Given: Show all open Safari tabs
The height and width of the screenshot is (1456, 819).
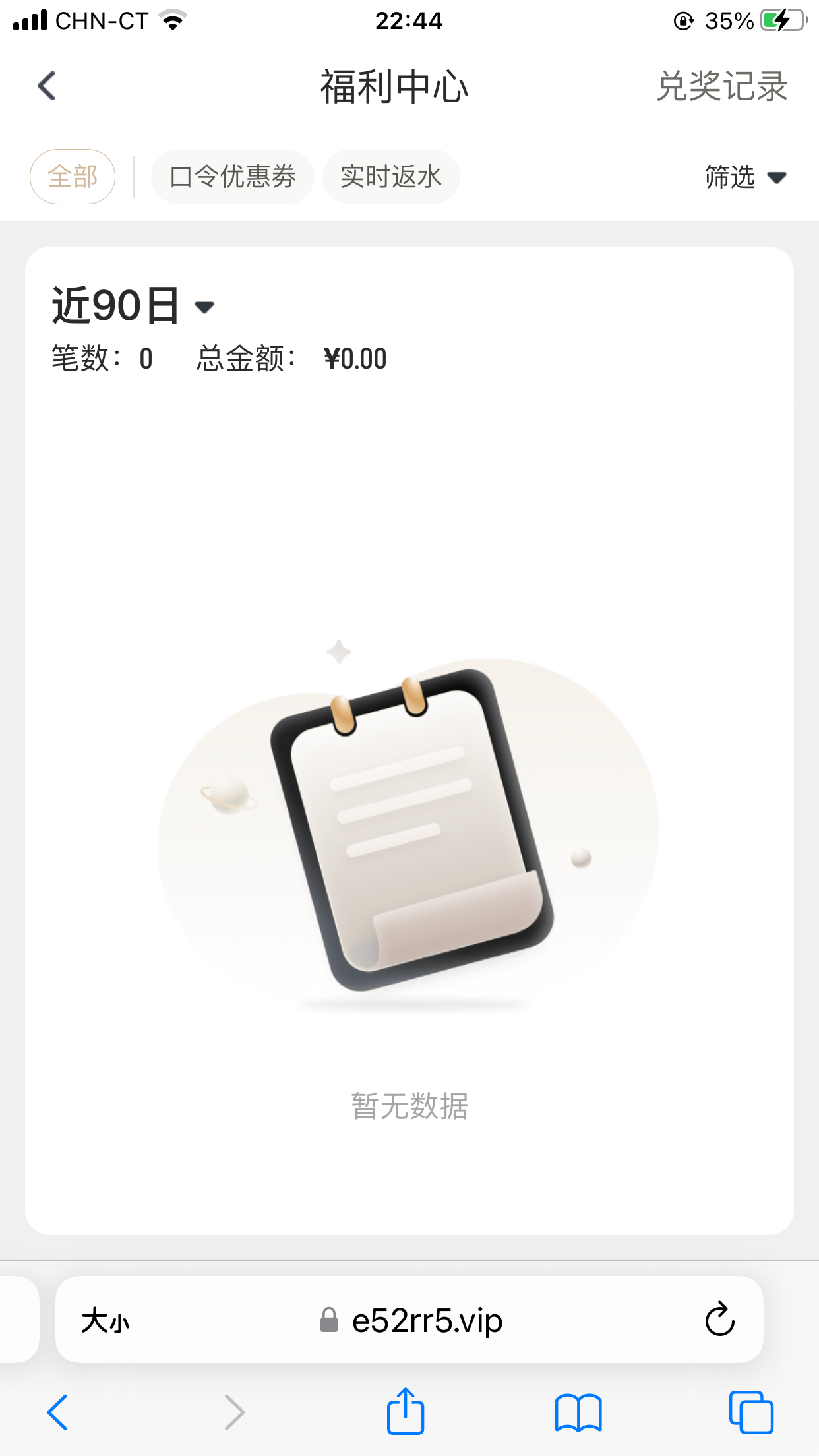Looking at the screenshot, I should [x=750, y=1412].
